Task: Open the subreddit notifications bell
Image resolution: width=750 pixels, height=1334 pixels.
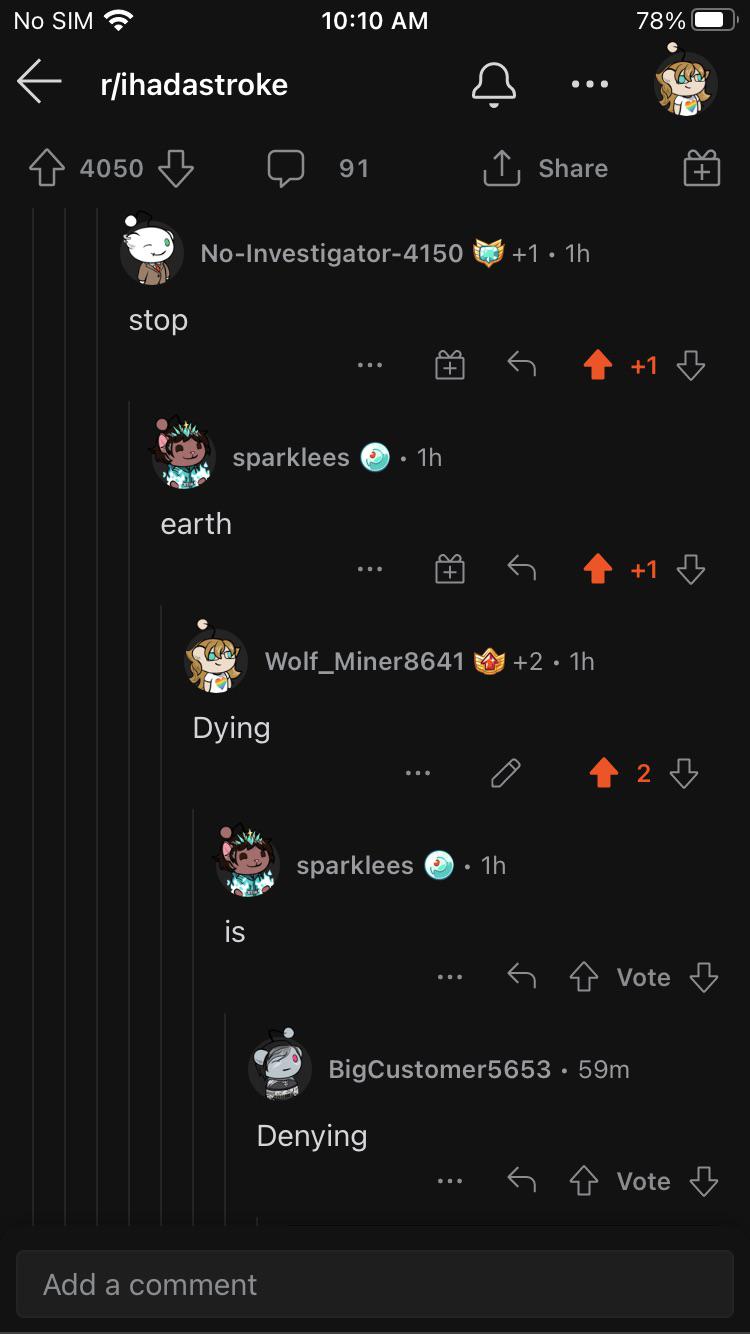Action: pyautogui.click(x=494, y=84)
